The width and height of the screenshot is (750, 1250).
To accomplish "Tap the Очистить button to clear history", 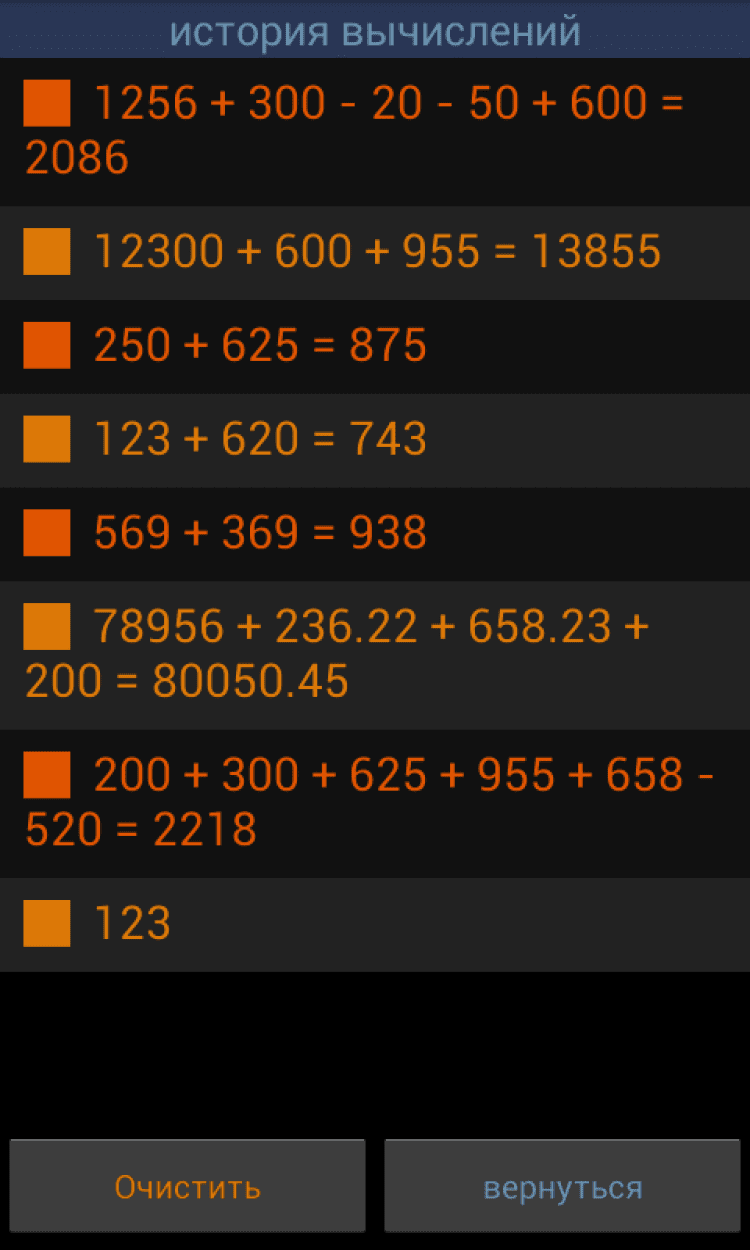I will pos(187,1187).
